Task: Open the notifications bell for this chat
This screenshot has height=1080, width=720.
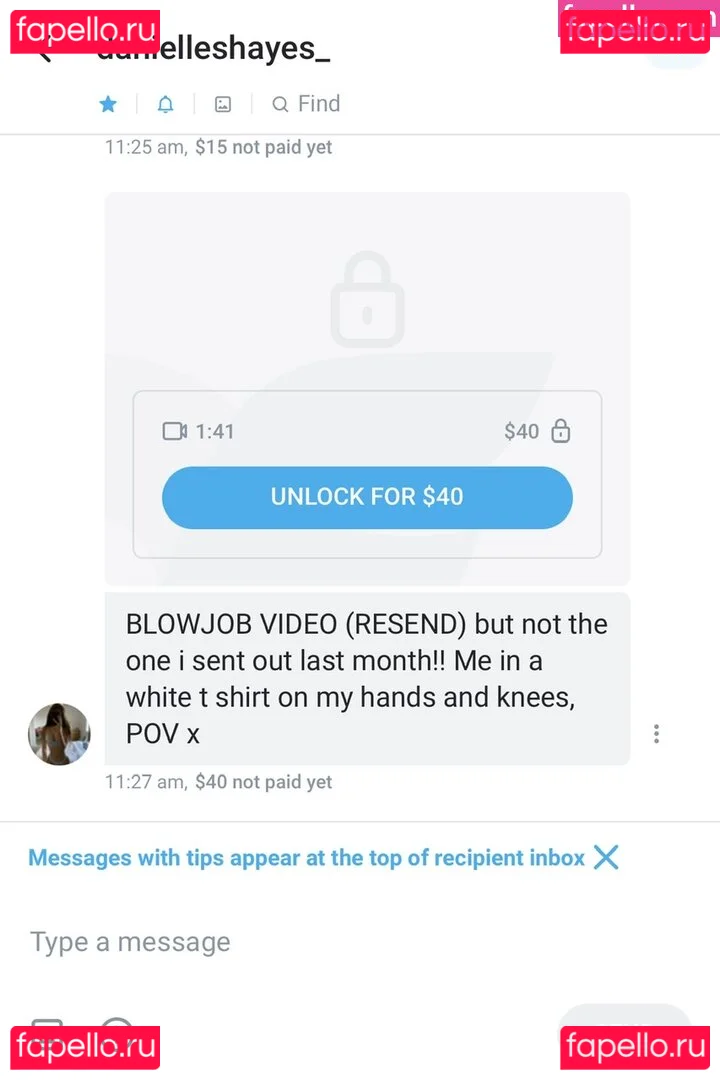Action: pyautogui.click(x=166, y=104)
